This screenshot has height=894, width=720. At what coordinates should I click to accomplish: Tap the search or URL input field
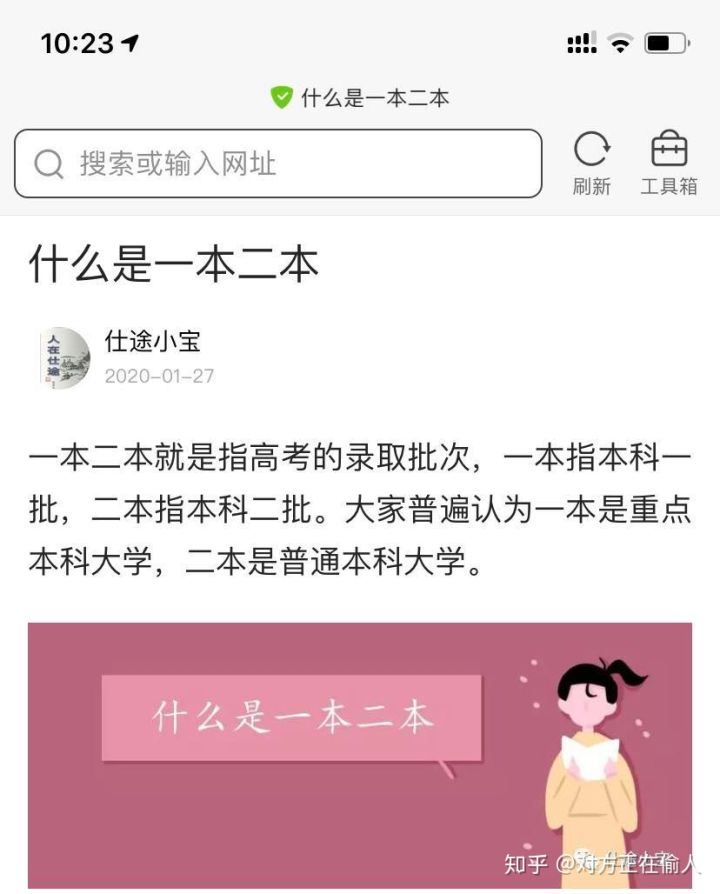(278, 163)
